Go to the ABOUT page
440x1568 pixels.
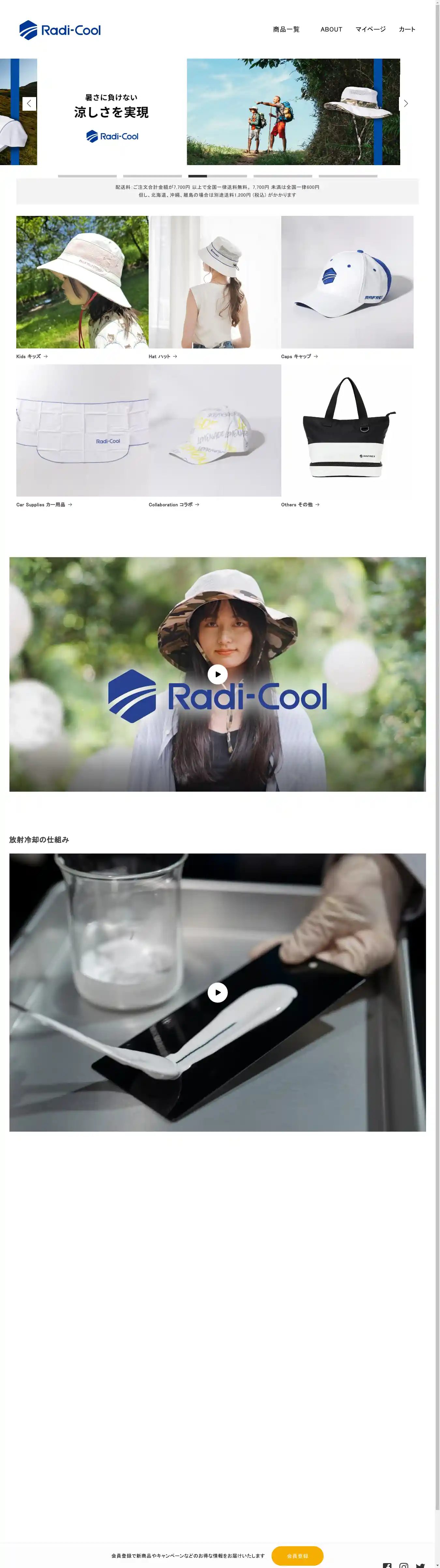pyautogui.click(x=331, y=29)
